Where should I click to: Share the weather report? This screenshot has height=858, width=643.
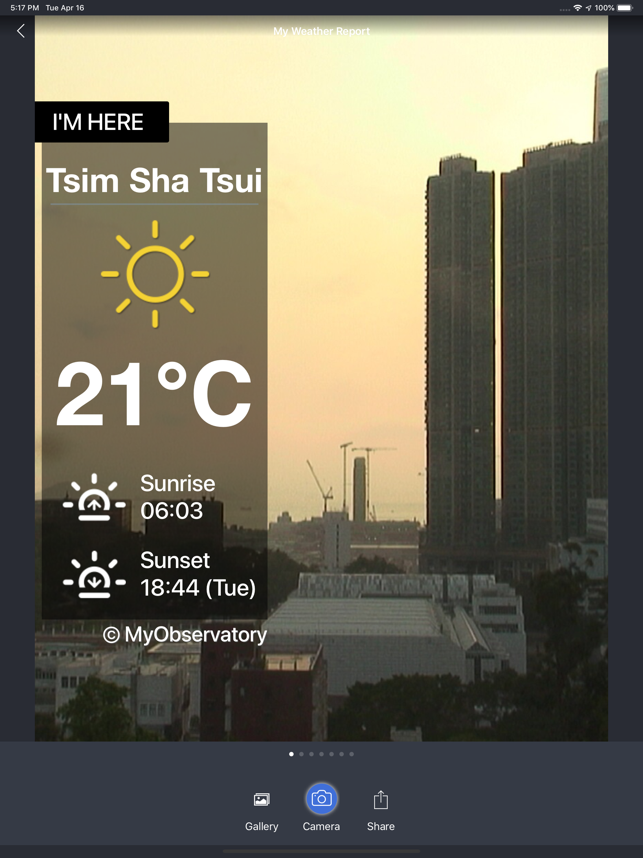(380, 808)
